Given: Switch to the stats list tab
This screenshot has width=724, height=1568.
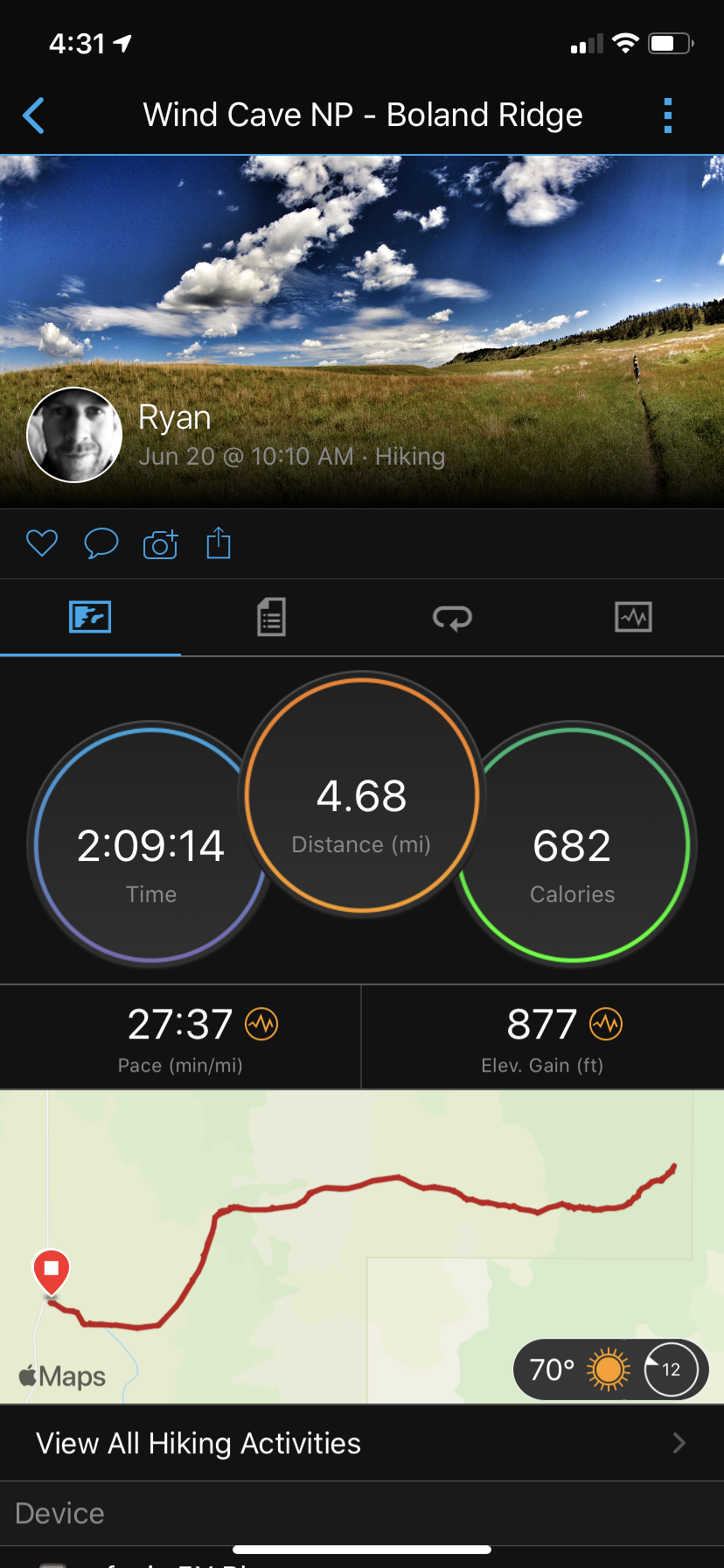Looking at the screenshot, I should tap(271, 618).
